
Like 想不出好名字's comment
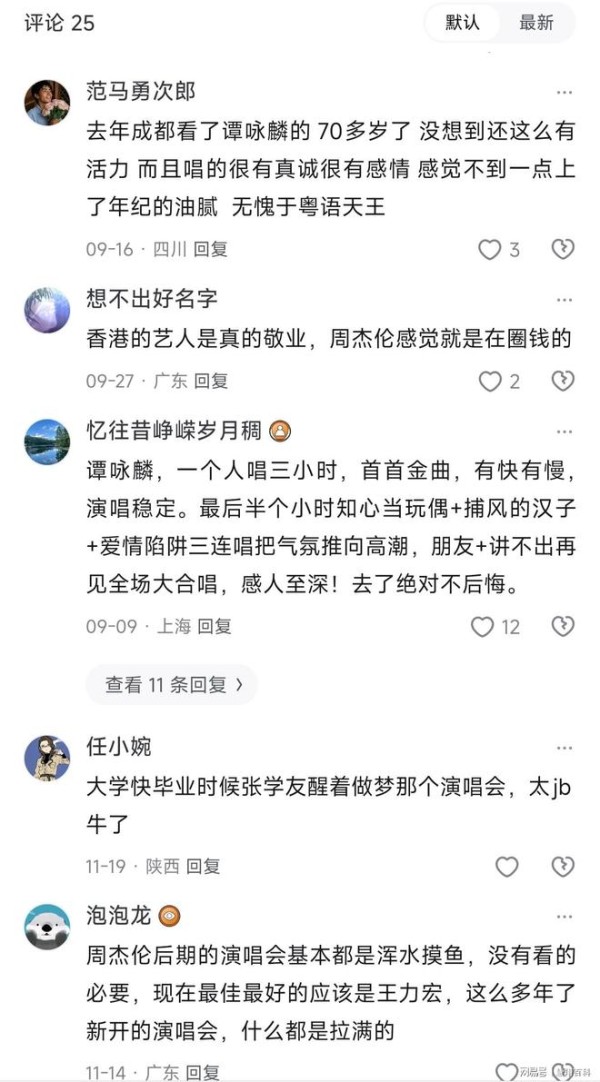click(x=489, y=381)
